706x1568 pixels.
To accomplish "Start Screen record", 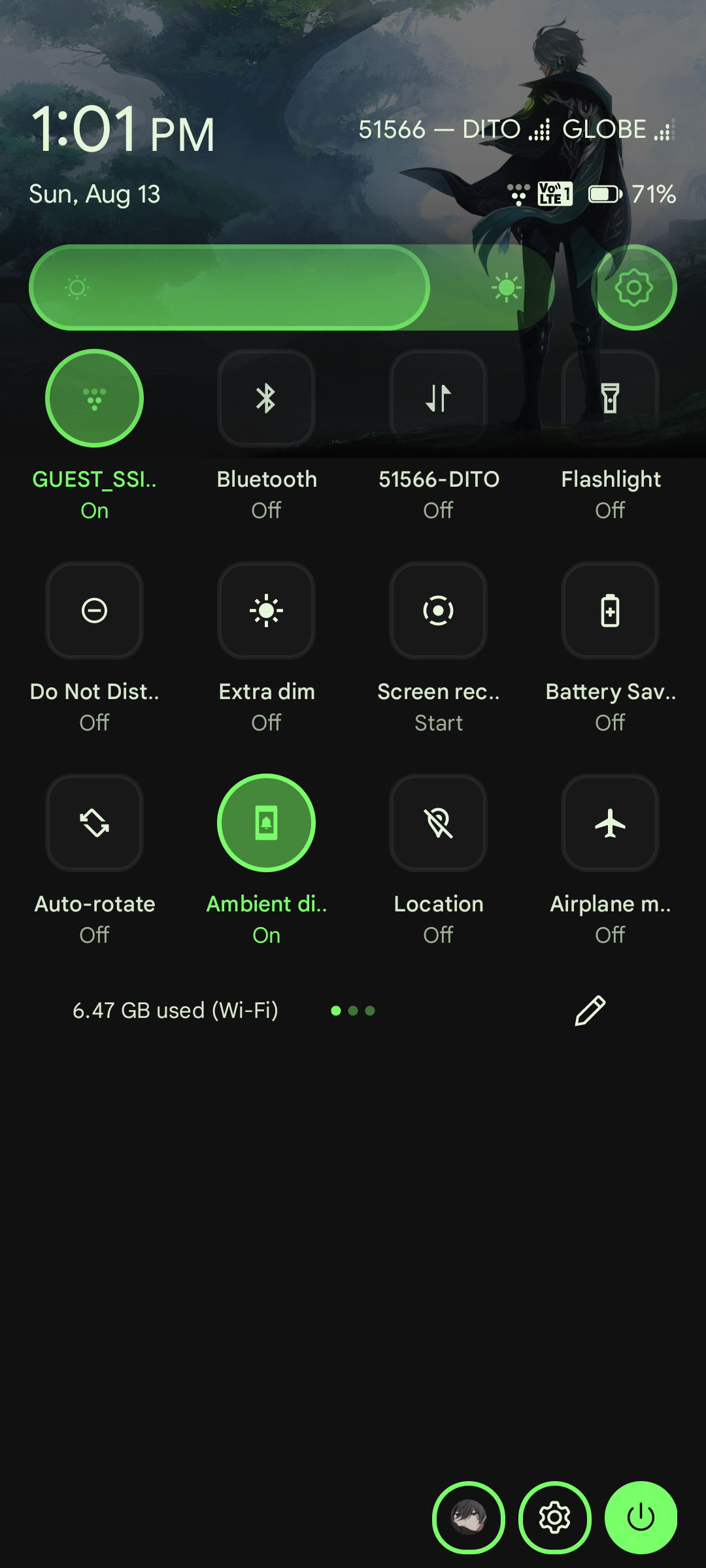I will (x=438, y=611).
